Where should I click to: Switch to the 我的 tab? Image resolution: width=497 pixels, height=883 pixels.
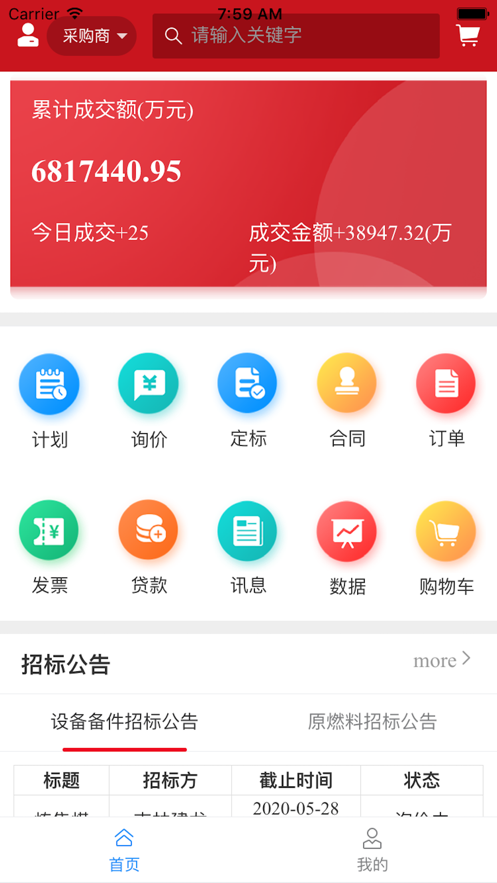(x=372, y=850)
